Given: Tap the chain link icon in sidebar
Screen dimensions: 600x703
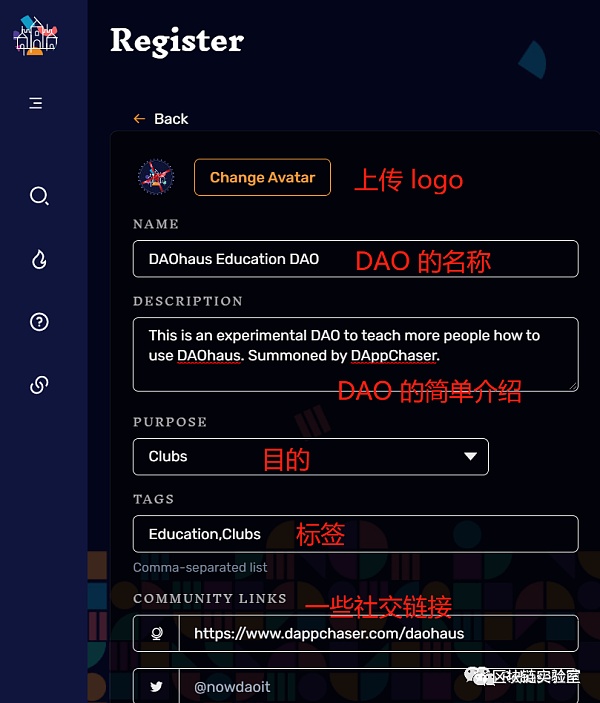Looking at the screenshot, I should (x=39, y=385).
